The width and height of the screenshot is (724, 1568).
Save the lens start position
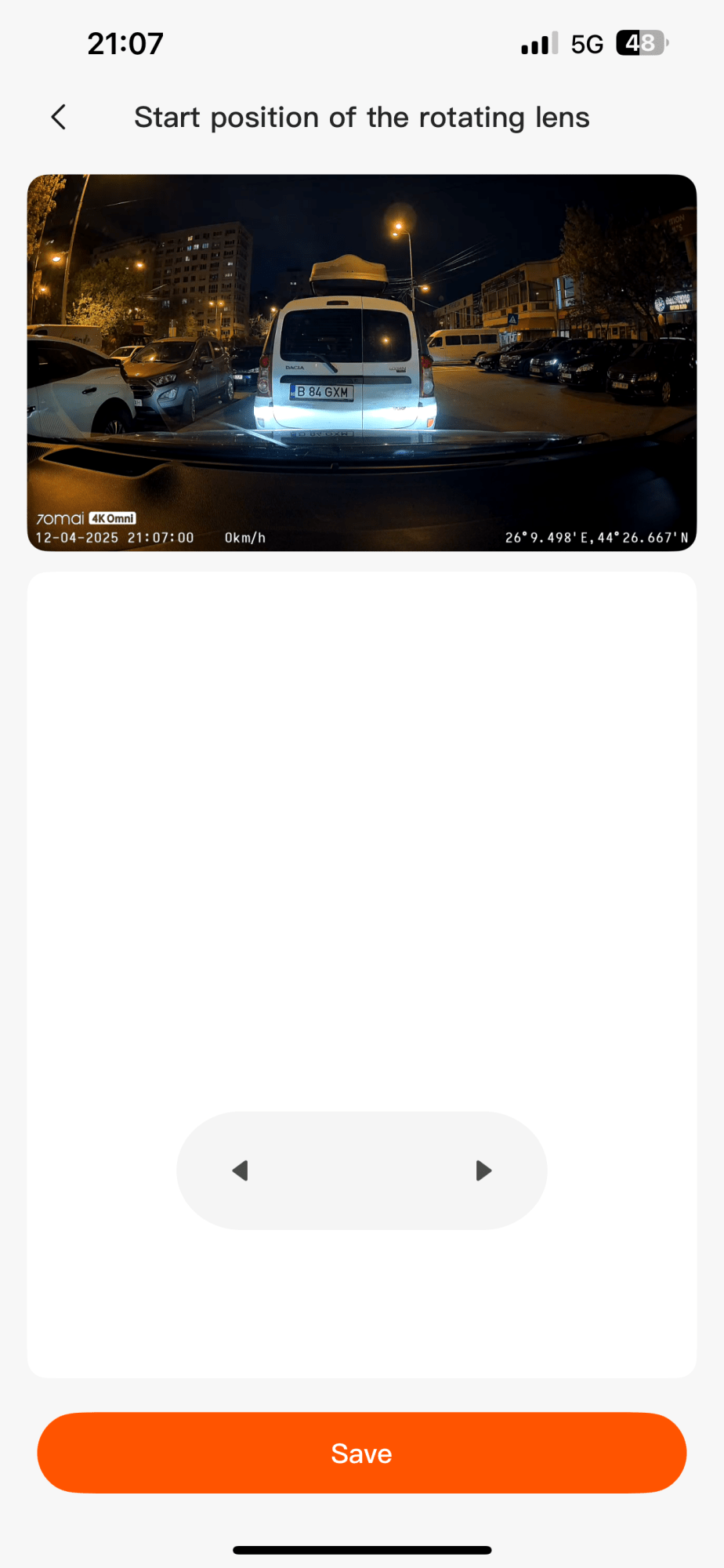click(361, 1453)
